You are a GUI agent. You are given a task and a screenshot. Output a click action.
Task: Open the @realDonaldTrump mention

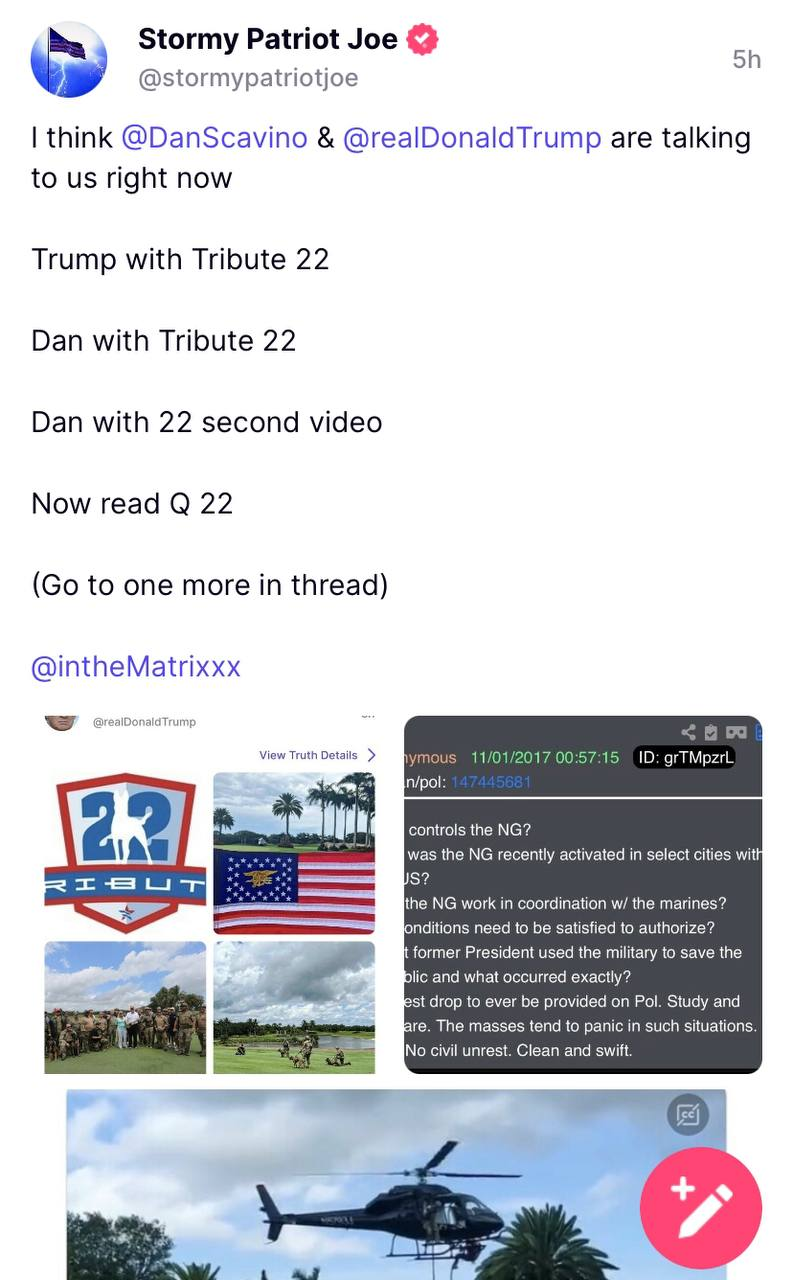[472, 138]
